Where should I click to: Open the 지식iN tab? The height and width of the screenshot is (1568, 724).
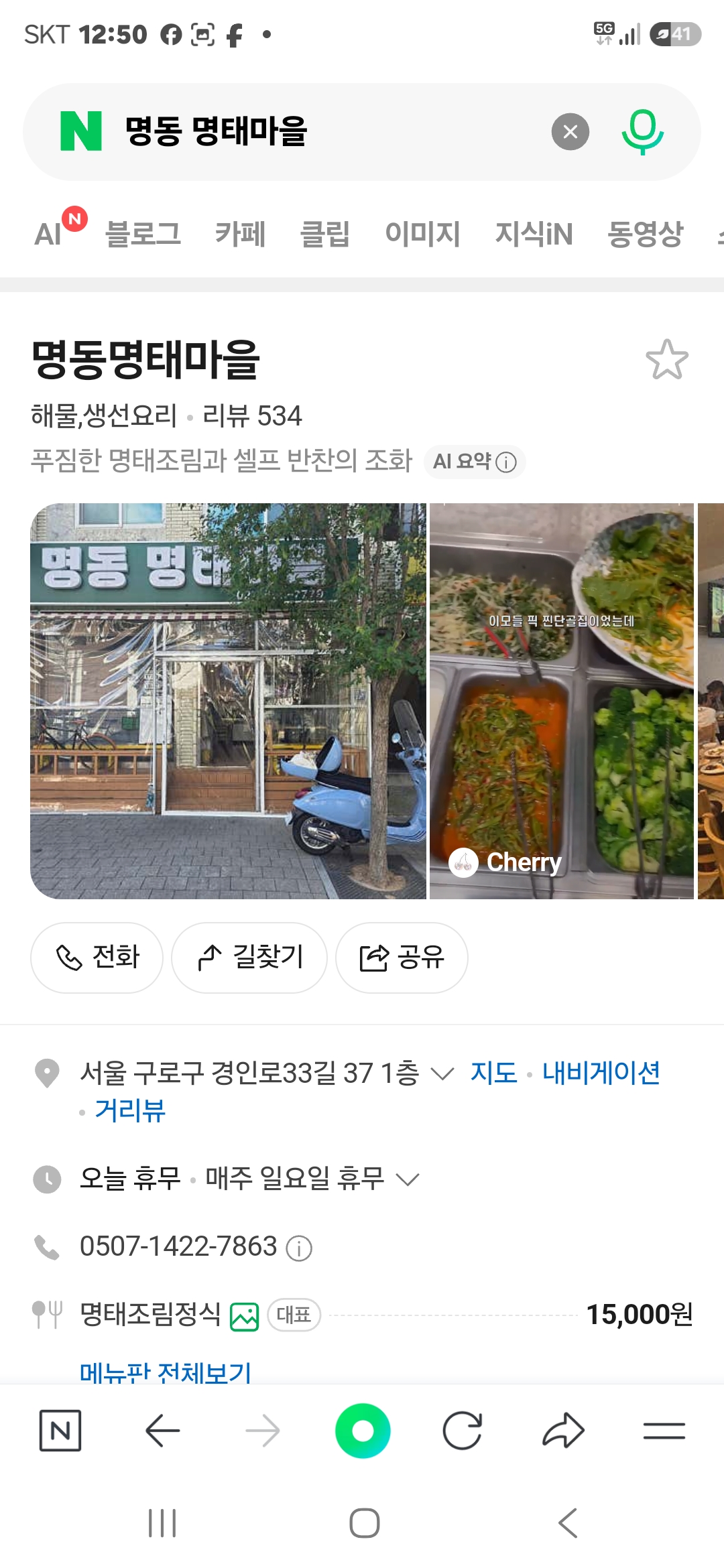click(534, 234)
